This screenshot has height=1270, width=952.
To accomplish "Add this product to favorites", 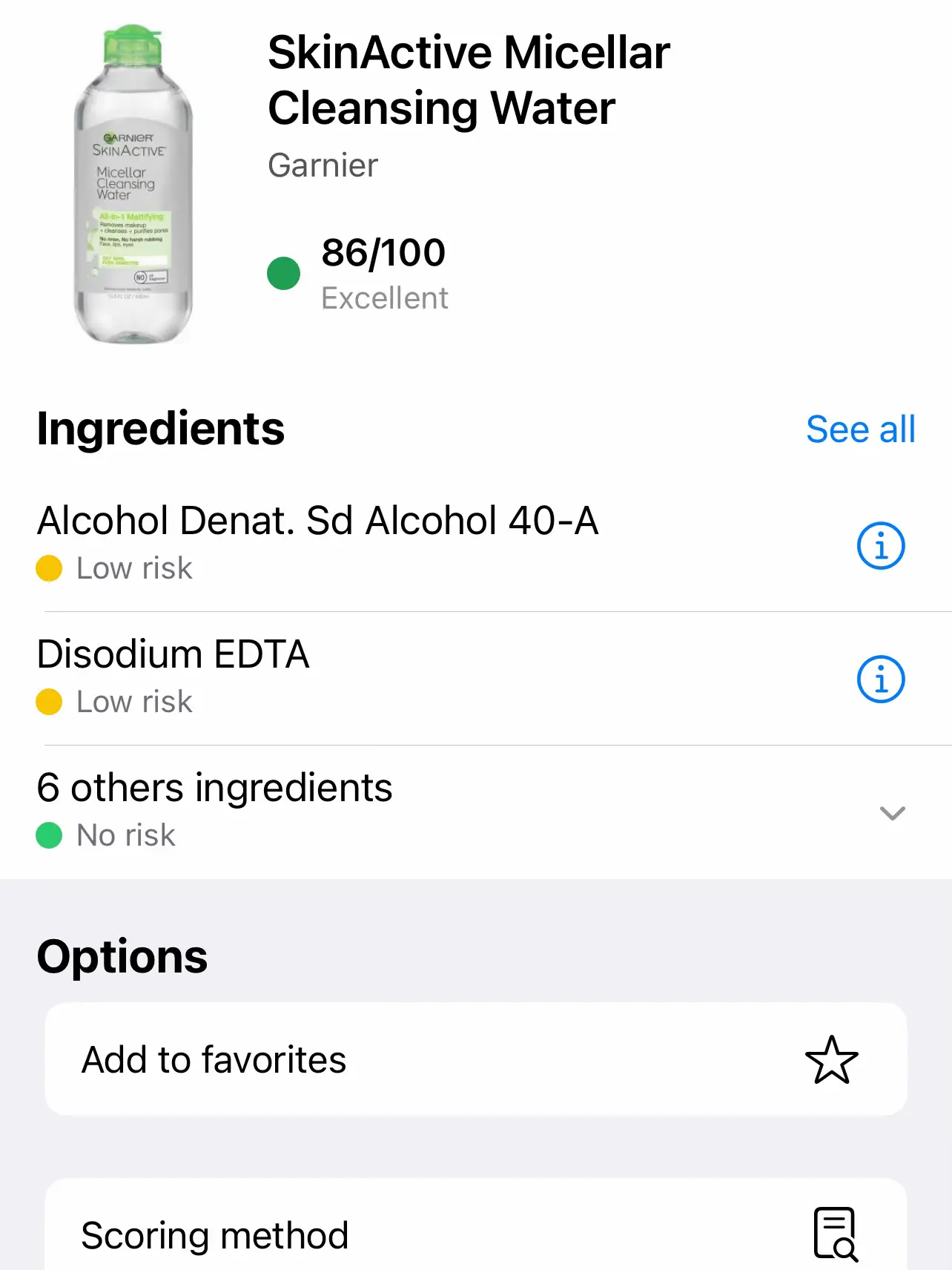I will click(831, 1059).
